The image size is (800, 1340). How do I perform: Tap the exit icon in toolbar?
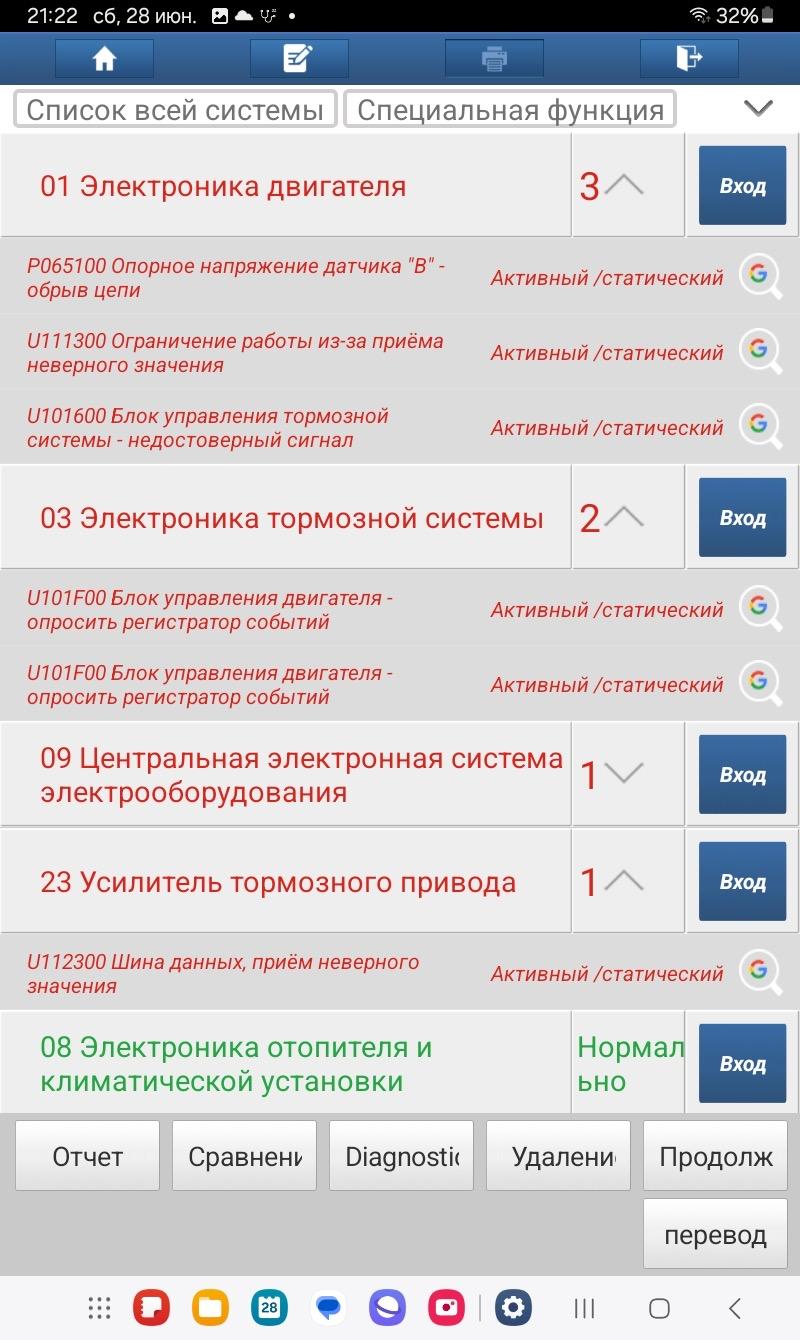click(x=689, y=59)
